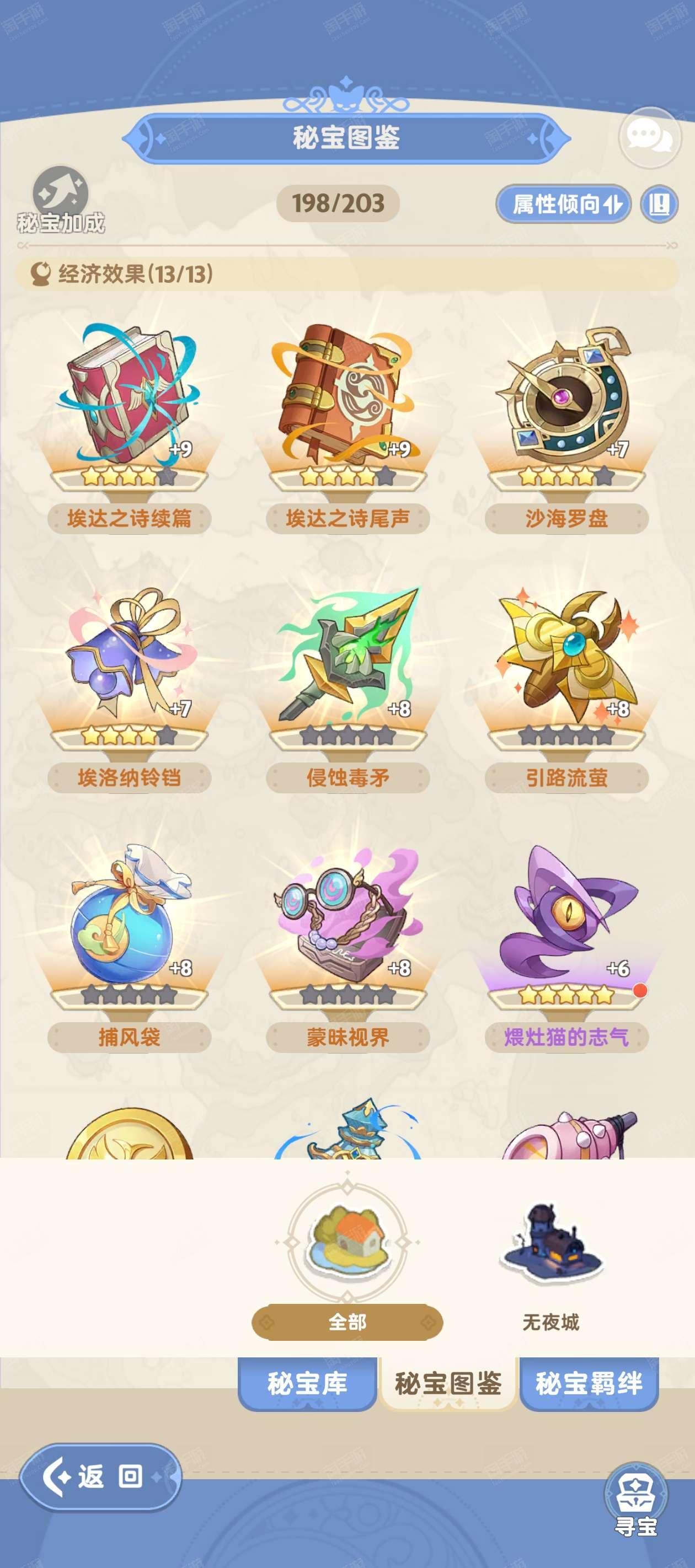The width and height of the screenshot is (695, 1568).
Task: Tap the 返回 back button
Action: point(100,1476)
